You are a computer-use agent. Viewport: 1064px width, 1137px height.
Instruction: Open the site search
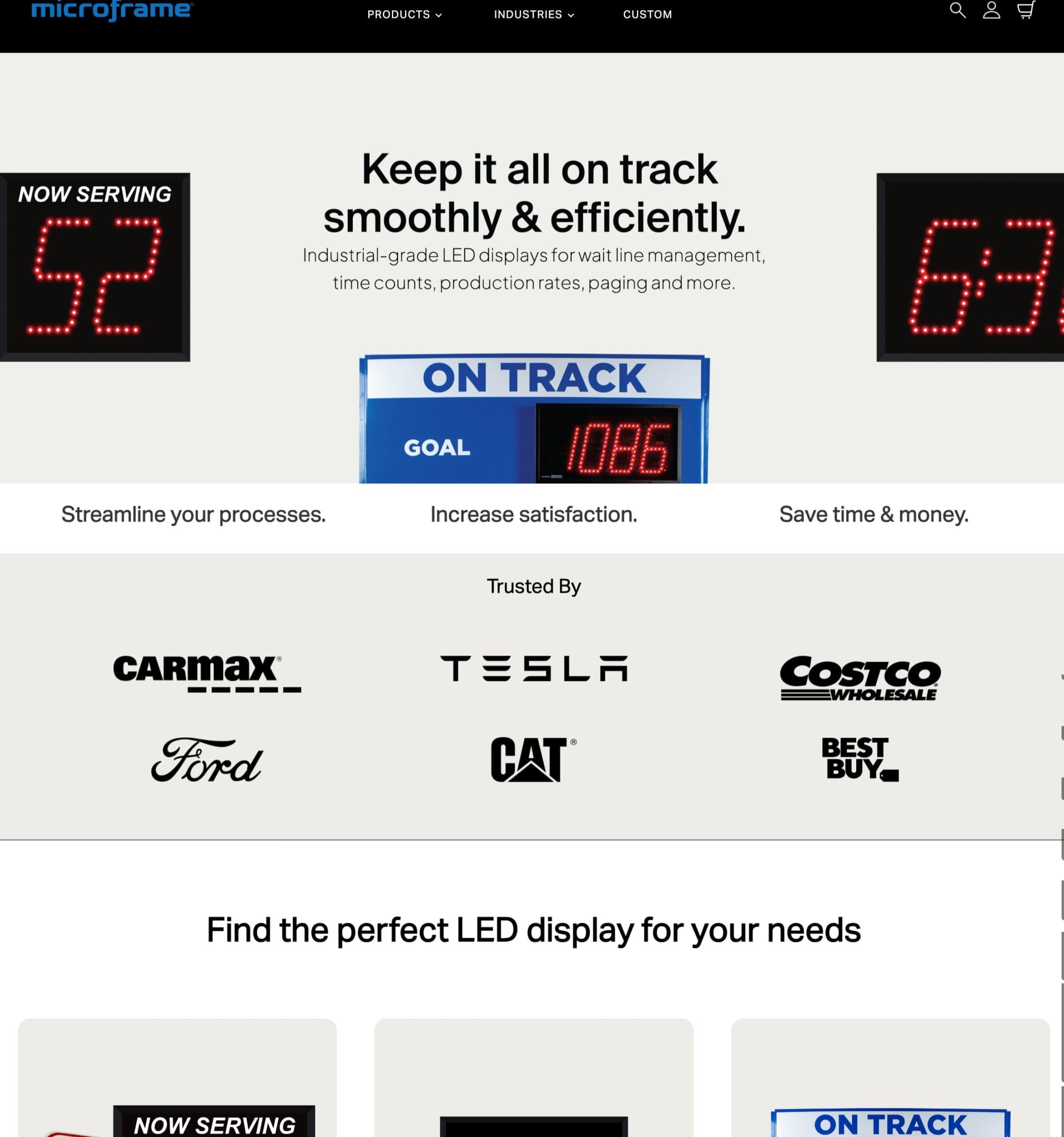click(957, 10)
